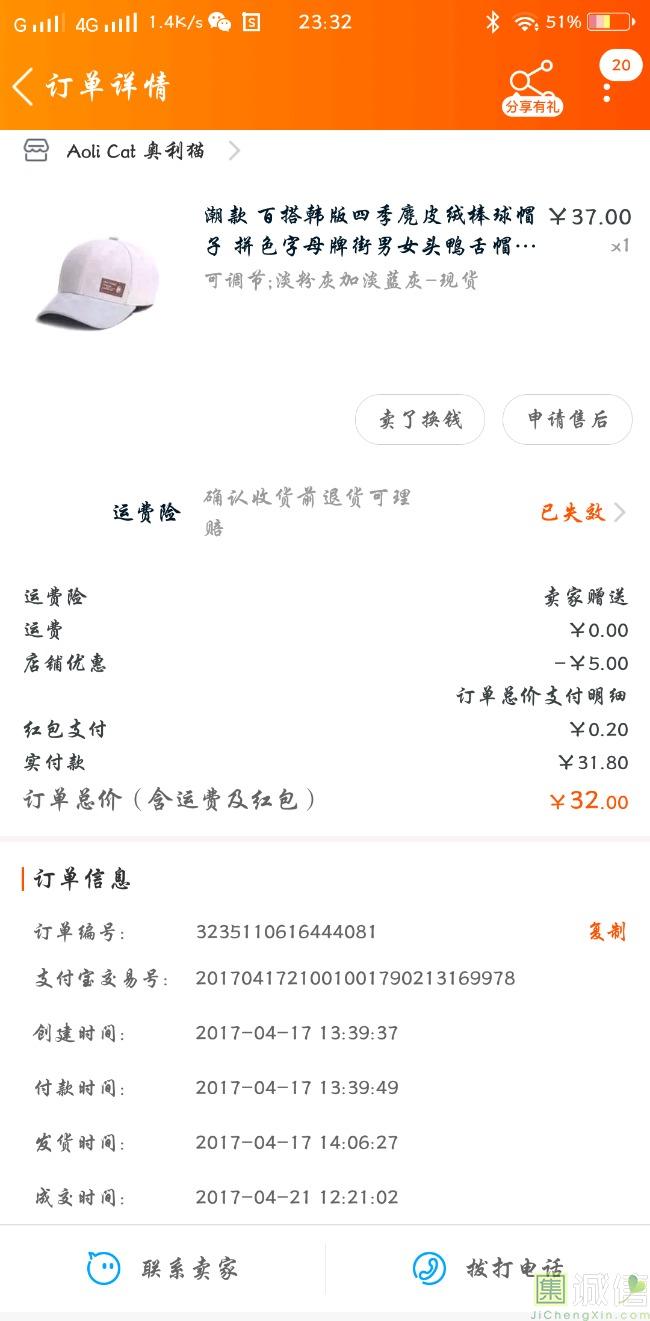Tap 申请售后 to request after-sale service
The height and width of the screenshot is (1321, 650).
coord(567,419)
